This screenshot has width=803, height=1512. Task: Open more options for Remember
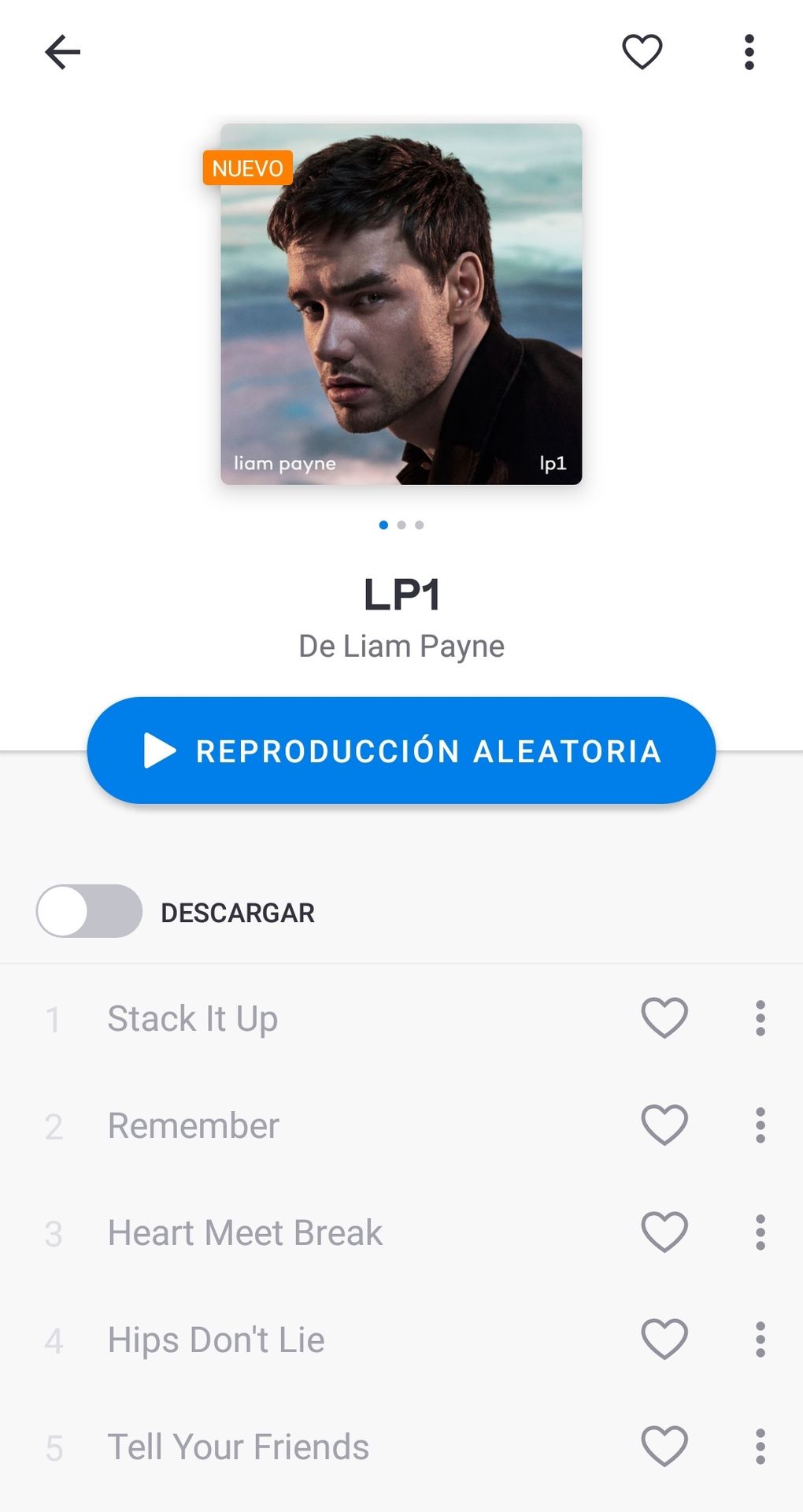click(x=760, y=1125)
